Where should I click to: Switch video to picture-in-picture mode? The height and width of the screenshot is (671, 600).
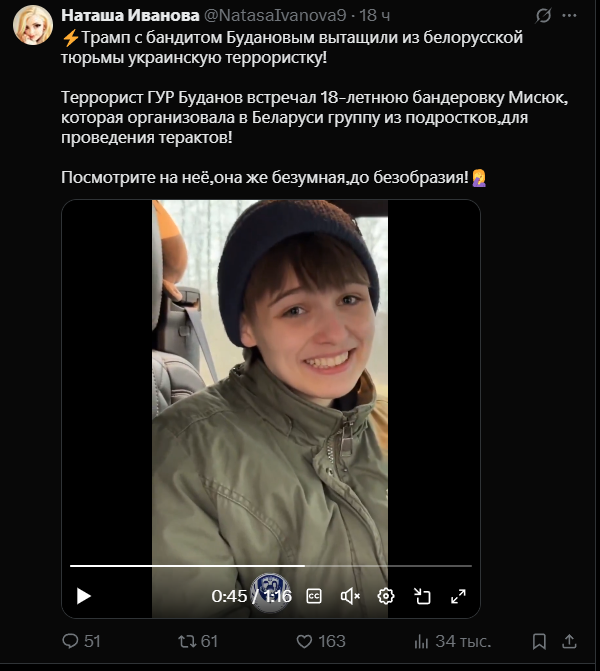coord(422,596)
